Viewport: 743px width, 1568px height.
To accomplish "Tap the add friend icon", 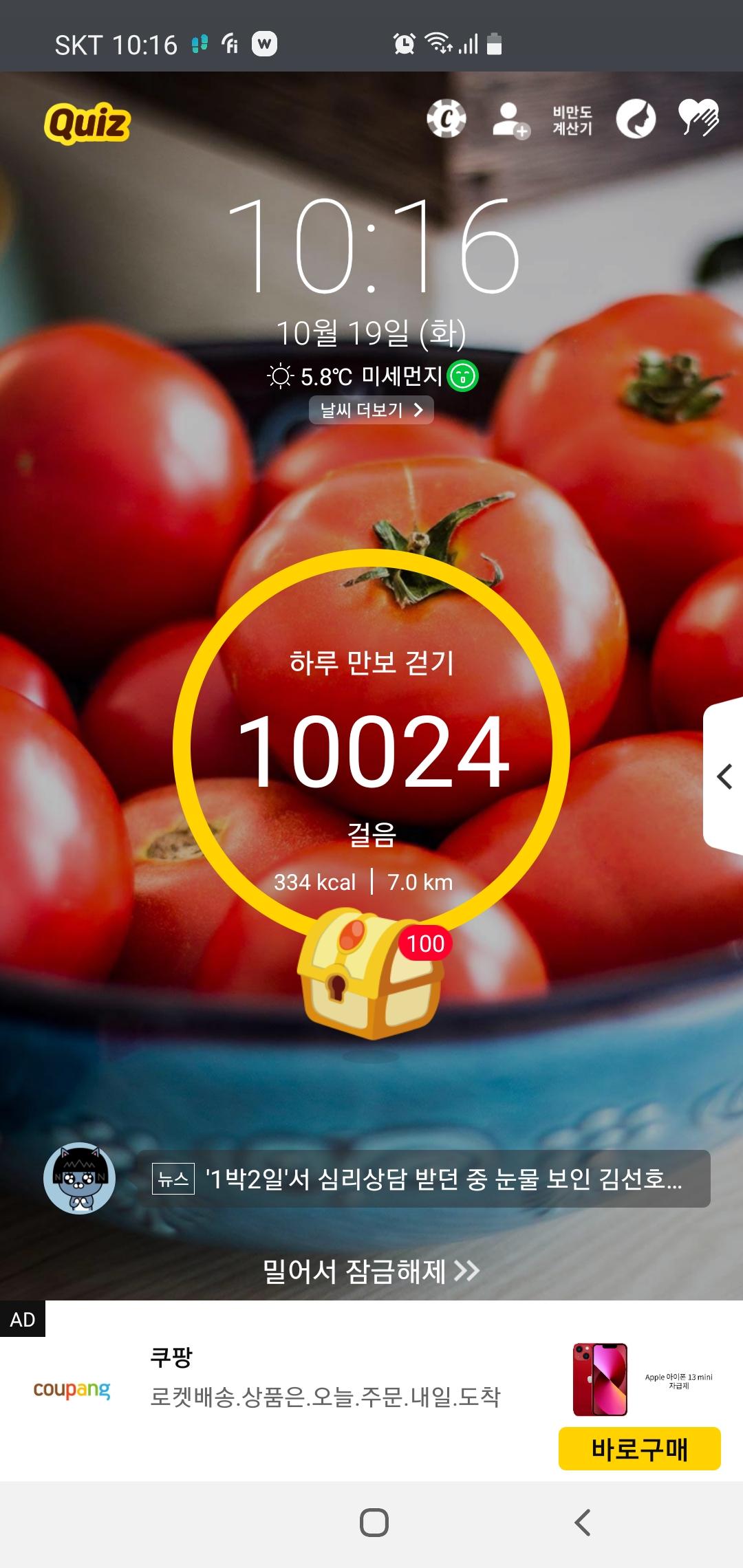I will [x=510, y=120].
